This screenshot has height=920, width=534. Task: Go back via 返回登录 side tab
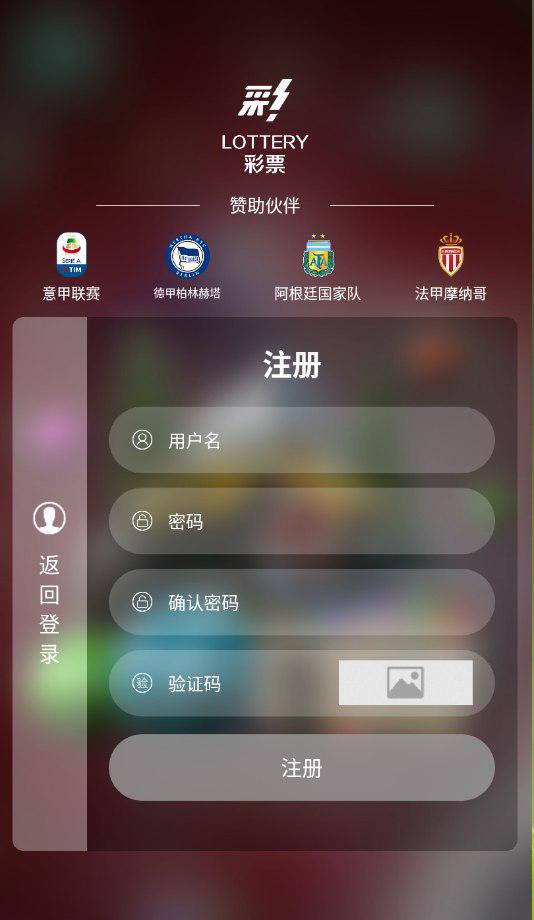pyautogui.click(x=50, y=584)
